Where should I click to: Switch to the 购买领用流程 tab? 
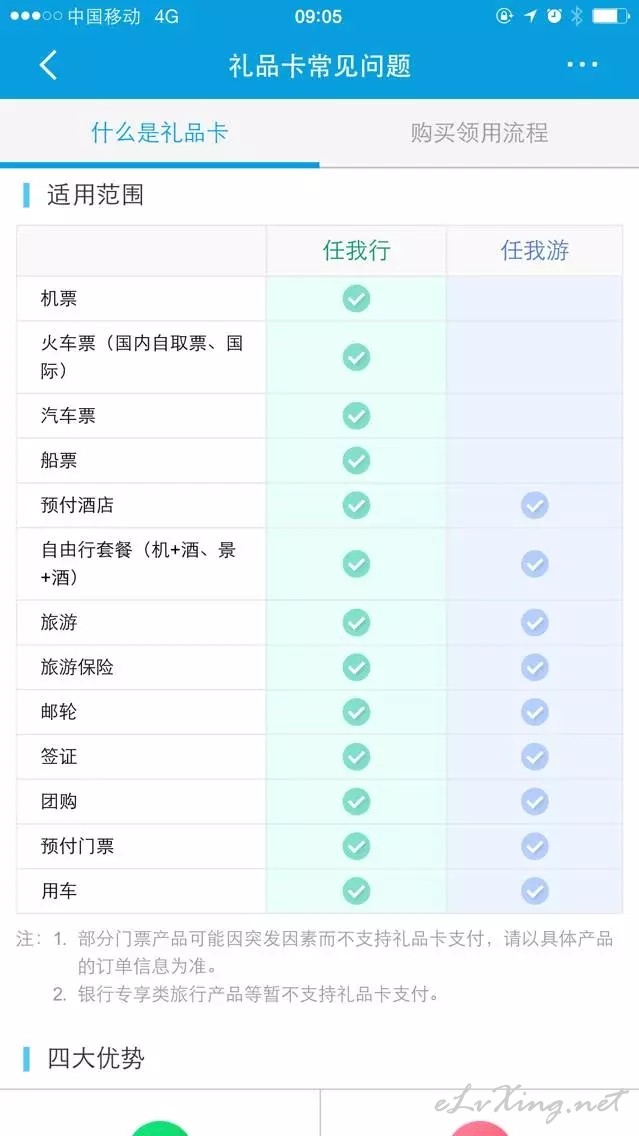click(x=479, y=133)
